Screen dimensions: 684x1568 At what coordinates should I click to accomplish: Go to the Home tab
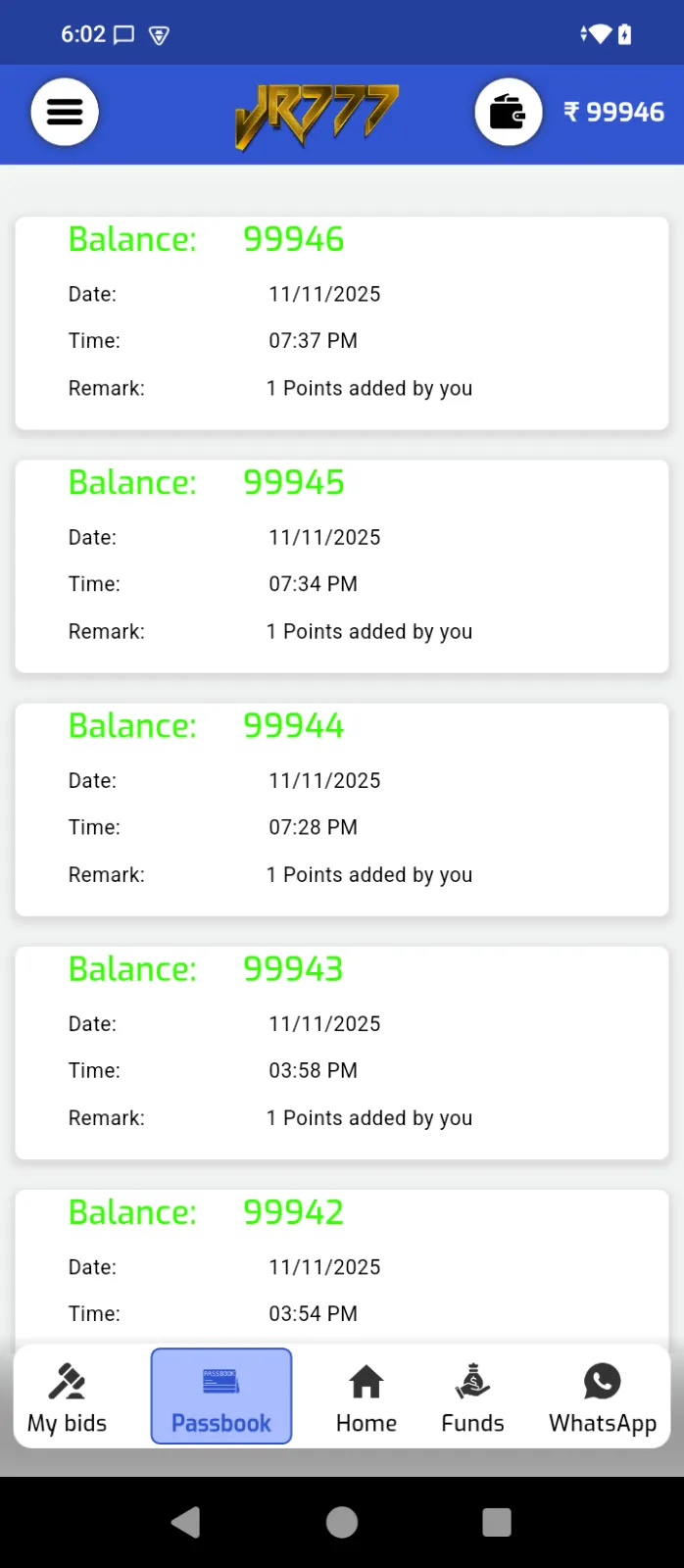[366, 1397]
